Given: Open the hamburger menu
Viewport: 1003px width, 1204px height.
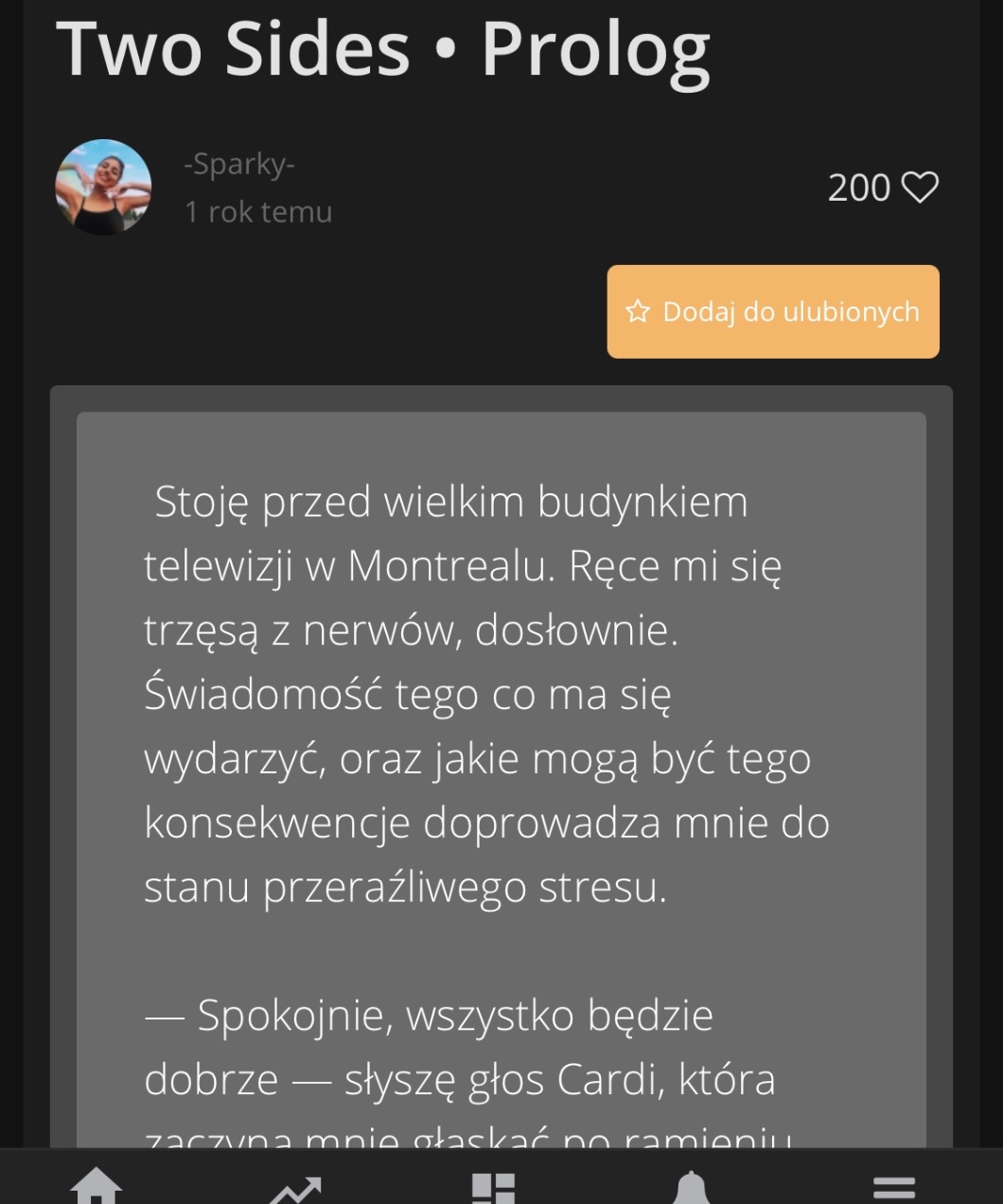Looking at the screenshot, I should click(x=893, y=1189).
